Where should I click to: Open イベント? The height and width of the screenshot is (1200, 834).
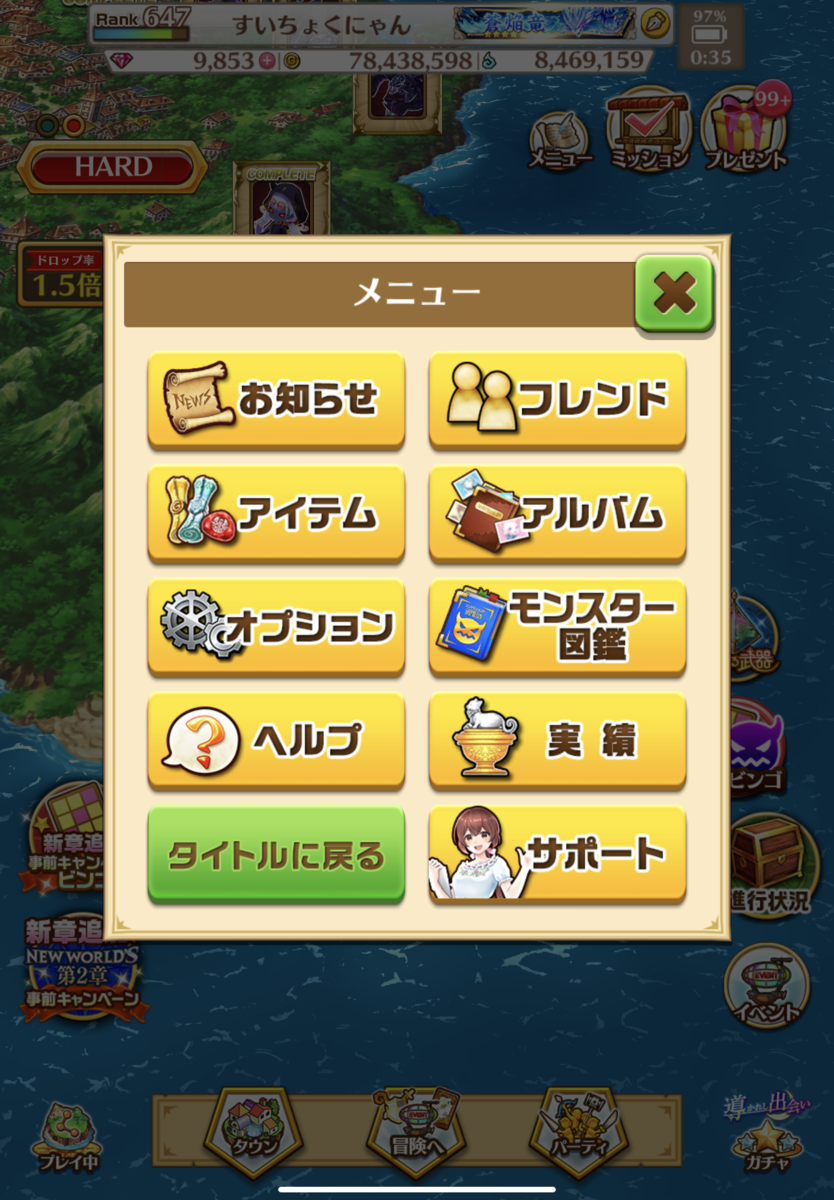[766, 985]
